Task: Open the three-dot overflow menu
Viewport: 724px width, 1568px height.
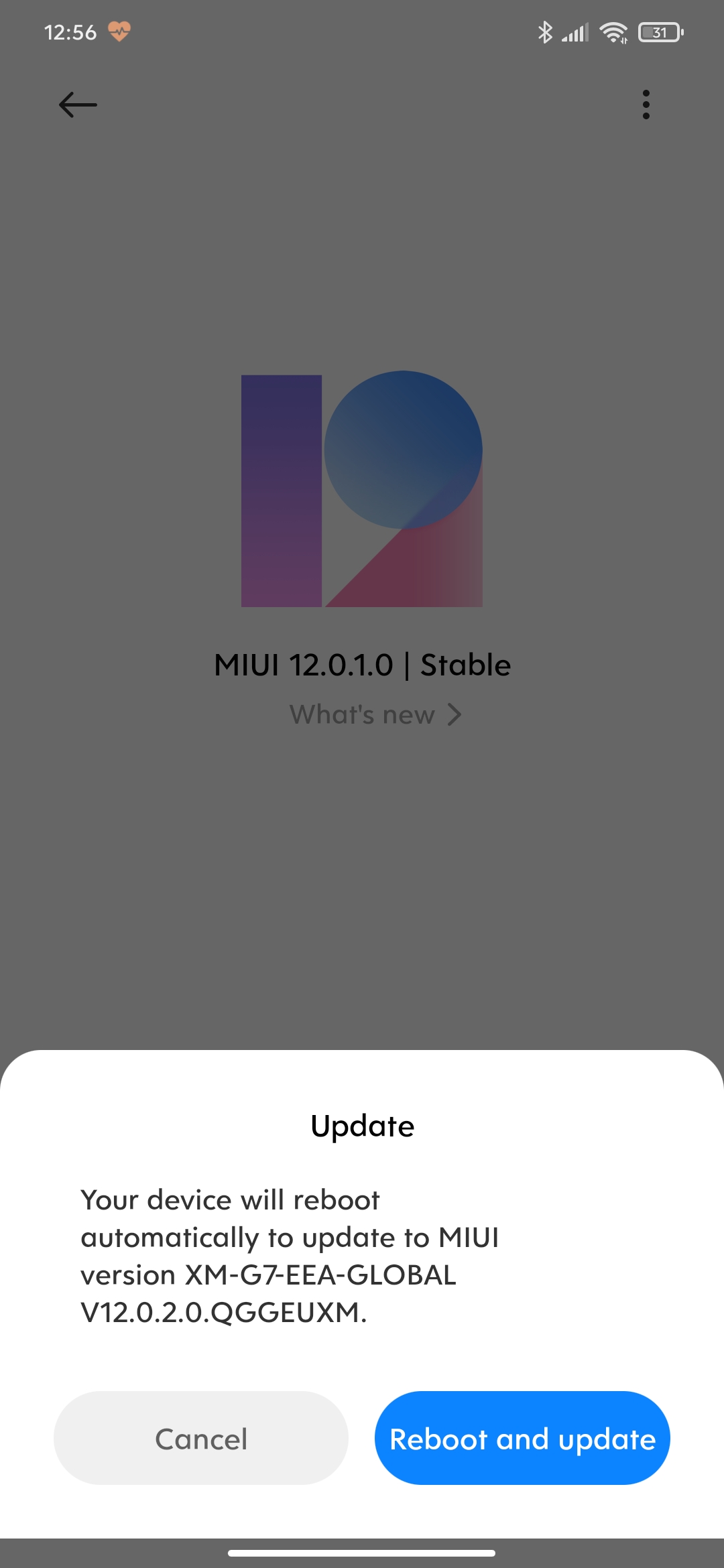Action: 646,105
